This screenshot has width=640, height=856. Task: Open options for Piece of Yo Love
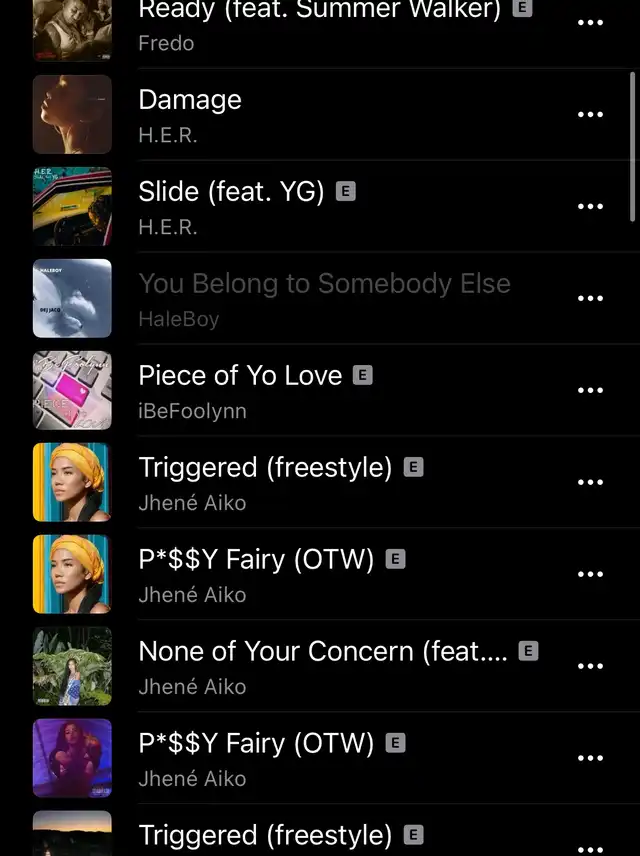point(591,390)
